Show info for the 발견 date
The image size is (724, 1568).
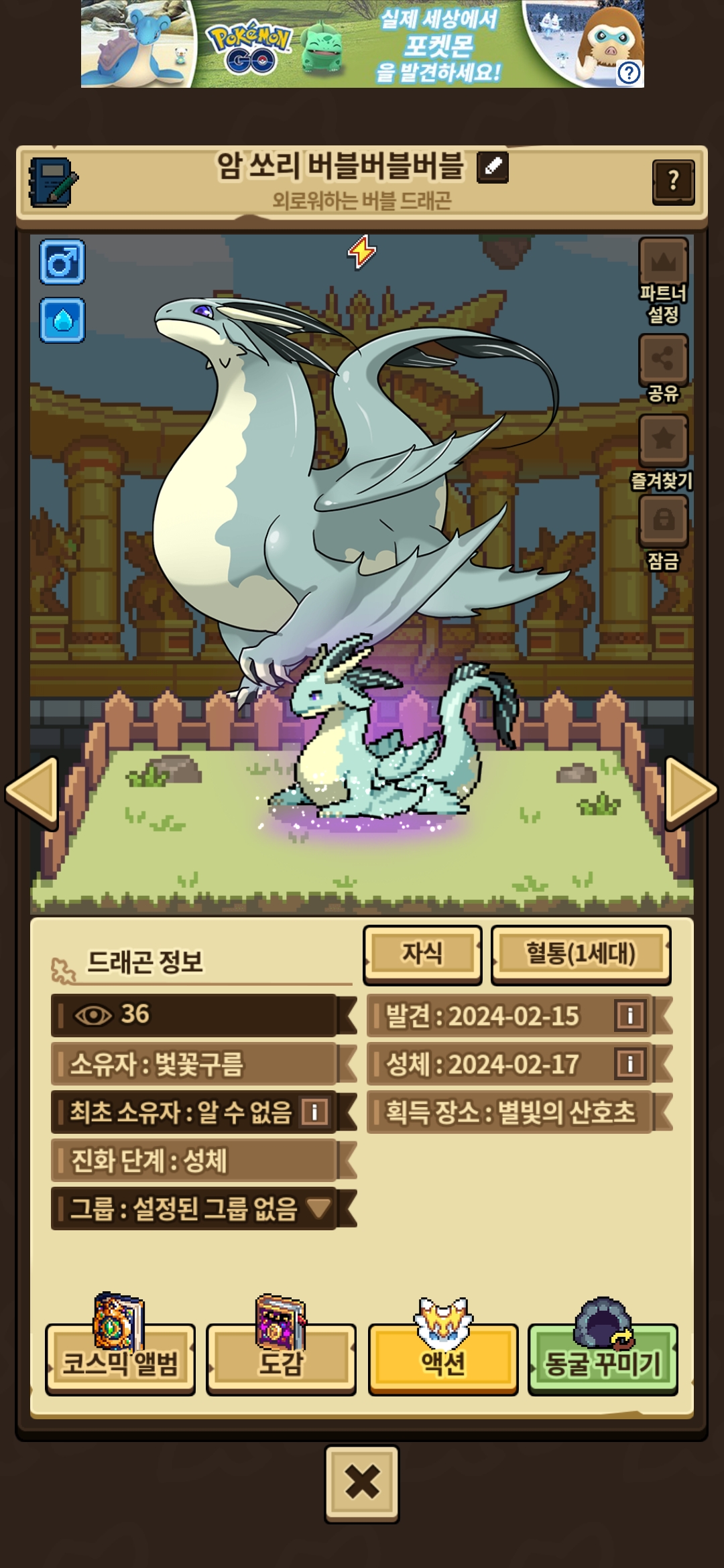click(x=630, y=1015)
